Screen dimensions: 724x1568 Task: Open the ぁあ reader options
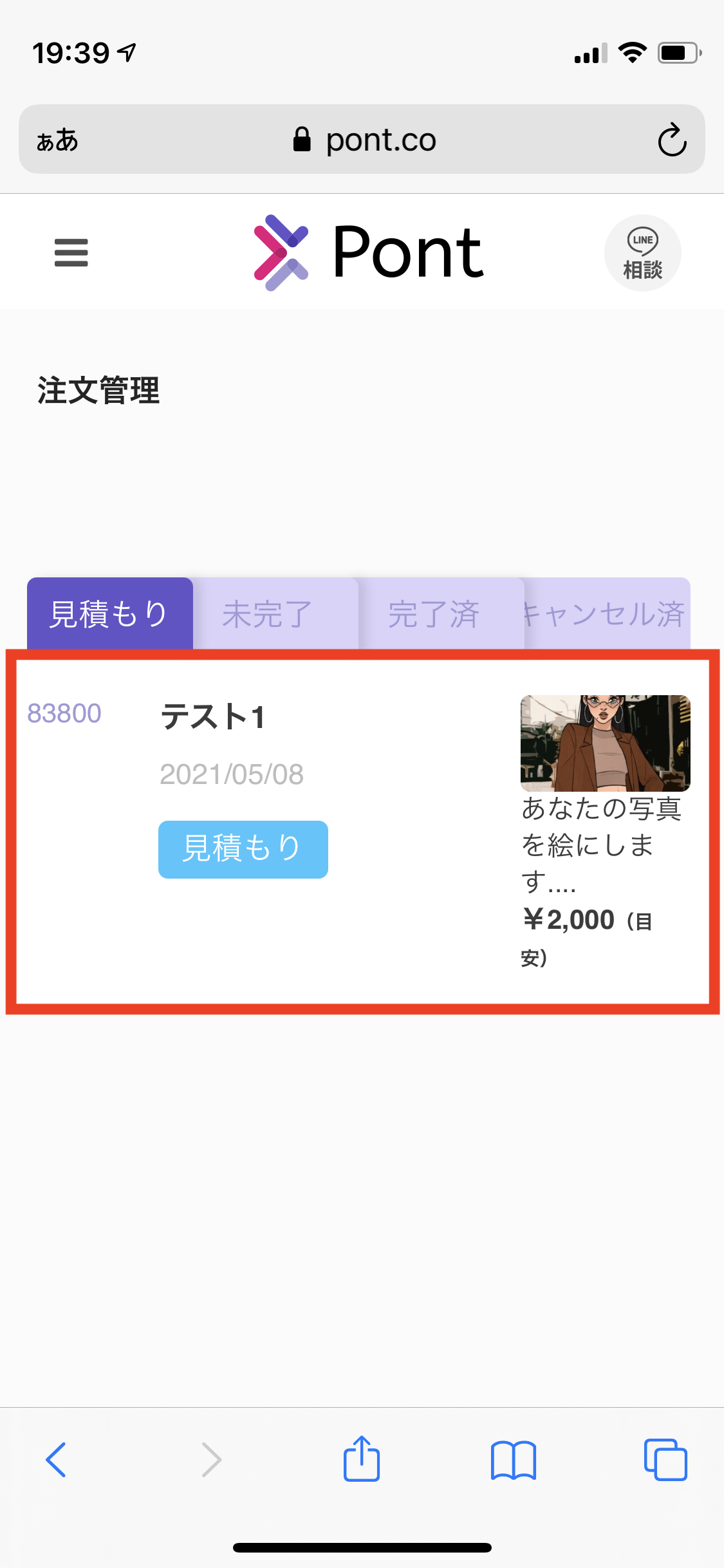tap(57, 140)
